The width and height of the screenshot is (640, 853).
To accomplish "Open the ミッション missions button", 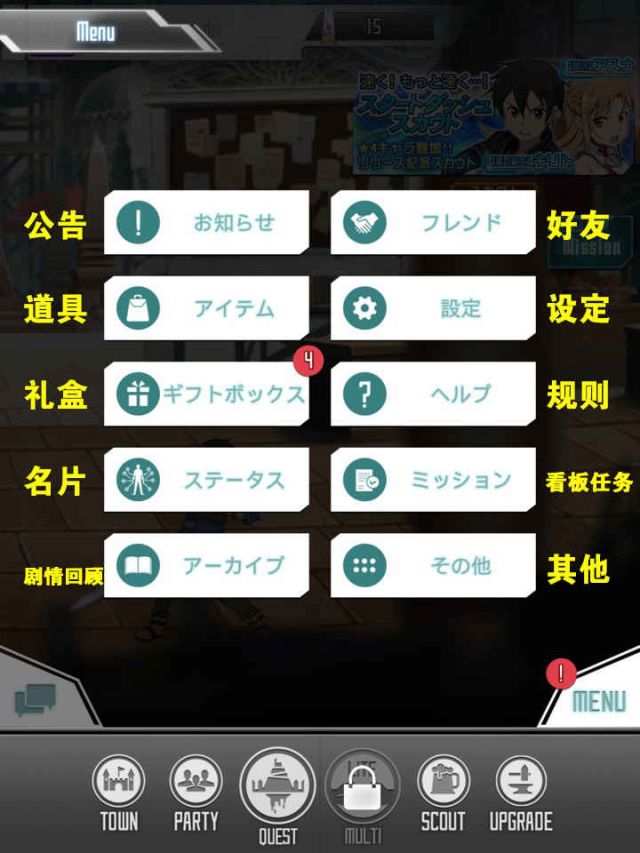I will [433, 480].
